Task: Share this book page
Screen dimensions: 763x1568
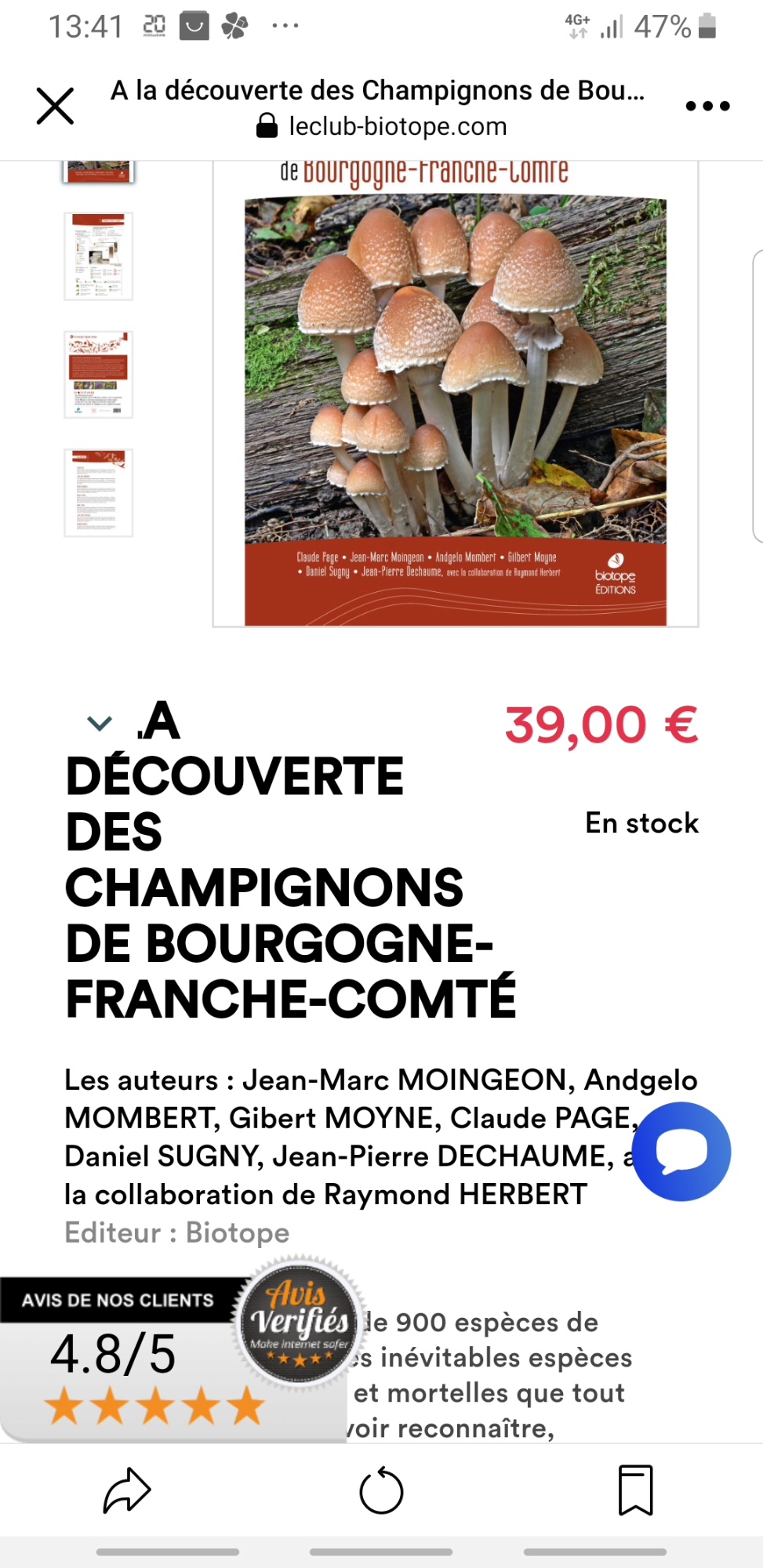Action: (x=127, y=1490)
